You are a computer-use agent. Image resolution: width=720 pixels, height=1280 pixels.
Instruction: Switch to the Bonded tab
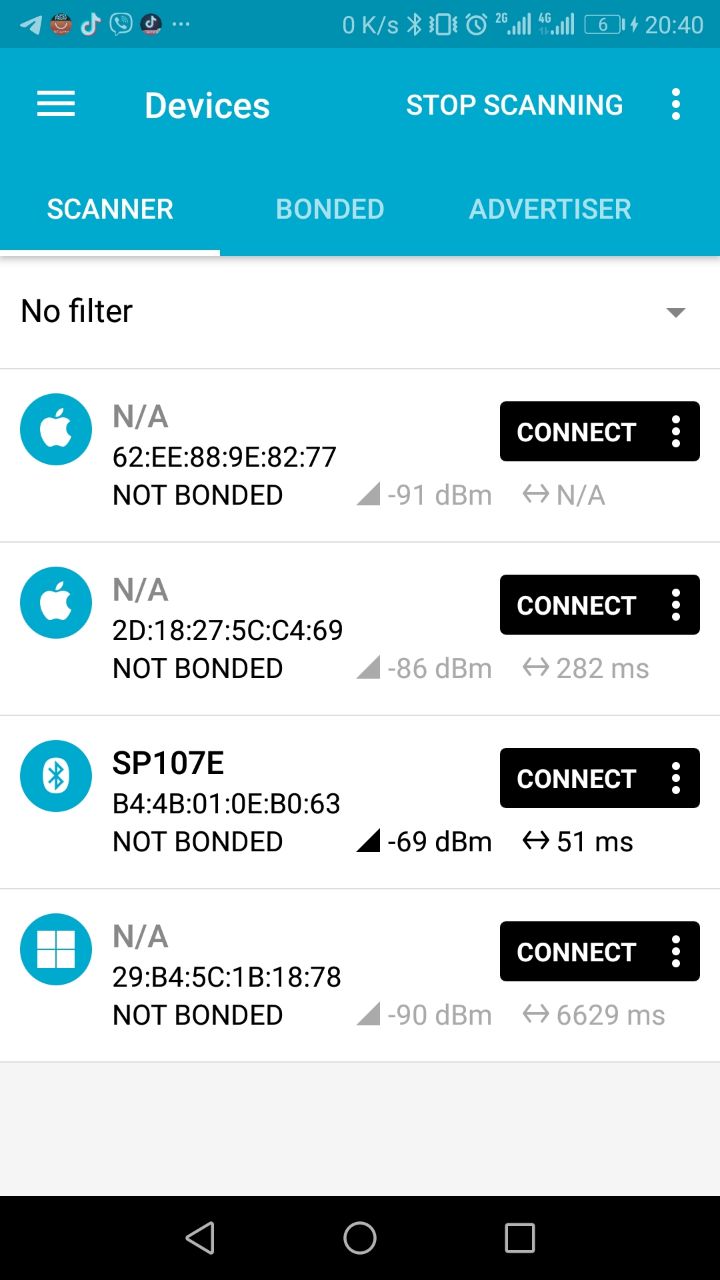coord(330,209)
